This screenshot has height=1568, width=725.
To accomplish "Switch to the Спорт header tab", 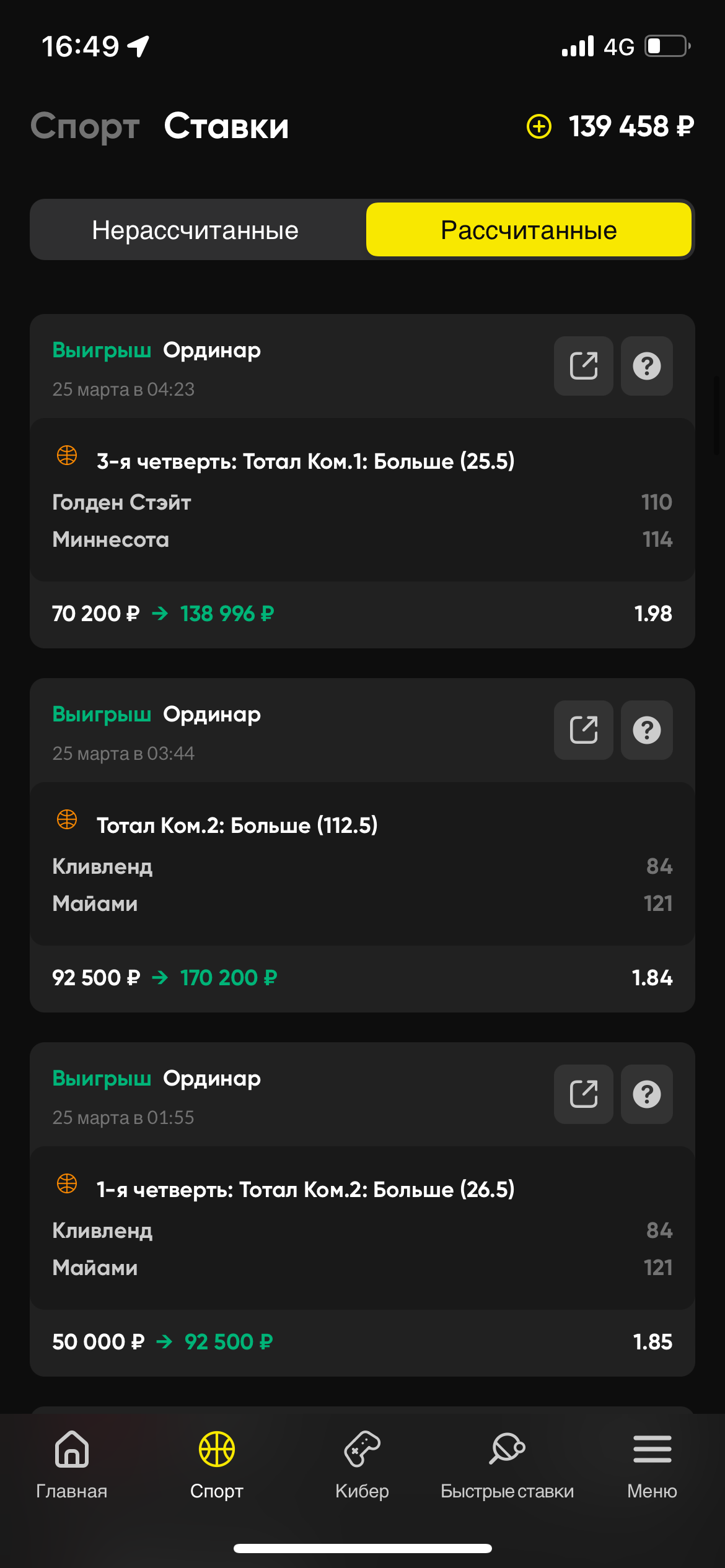I will tap(85, 126).
